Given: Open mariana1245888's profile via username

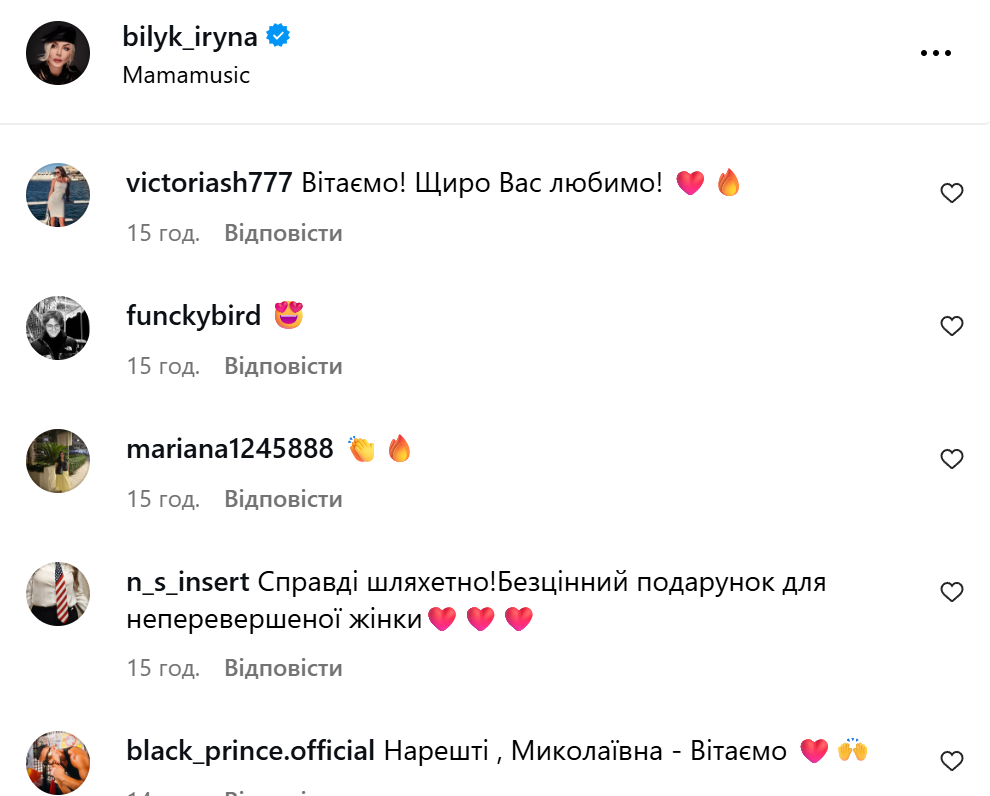Looking at the screenshot, I should [230, 449].
